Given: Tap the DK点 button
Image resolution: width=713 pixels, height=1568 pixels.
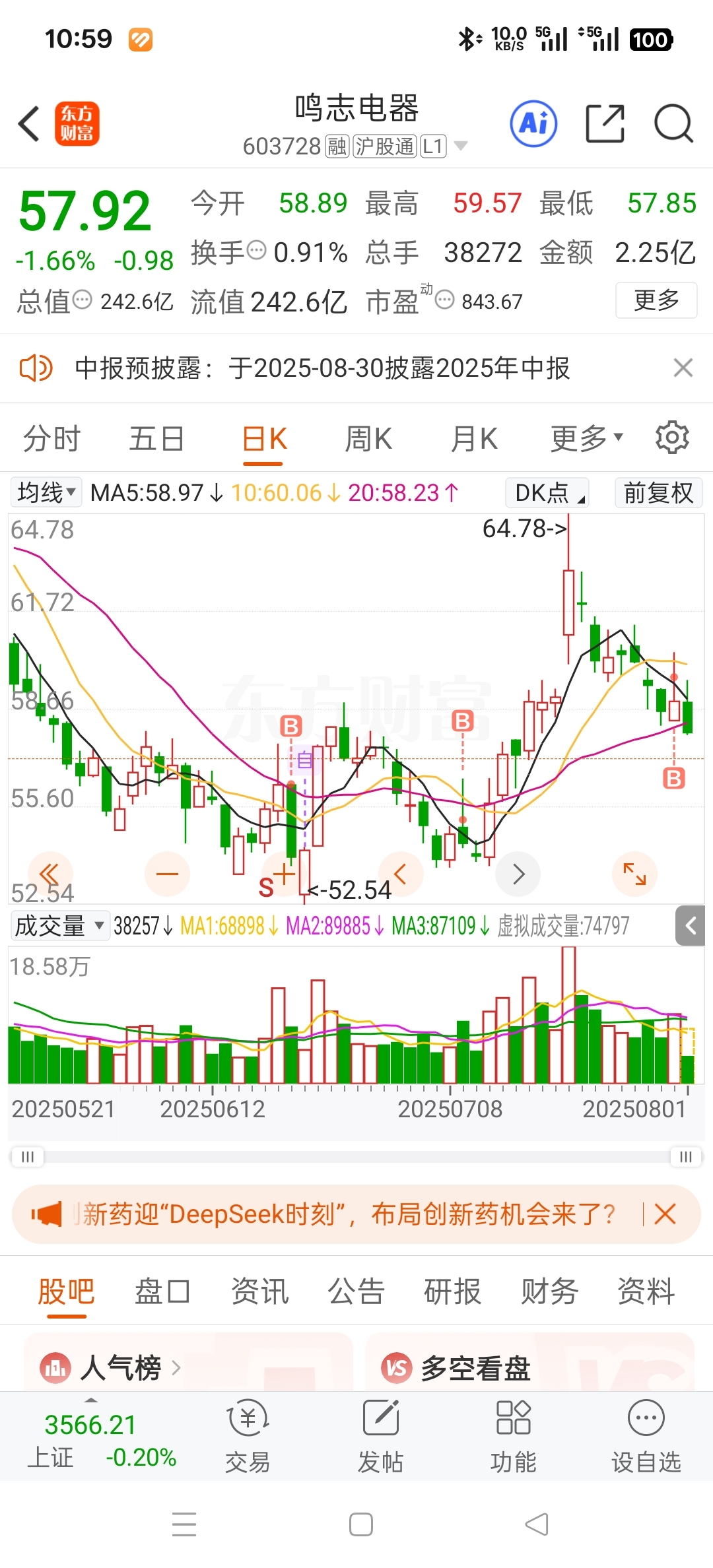Looking at the screenshot, I should 547,492.
